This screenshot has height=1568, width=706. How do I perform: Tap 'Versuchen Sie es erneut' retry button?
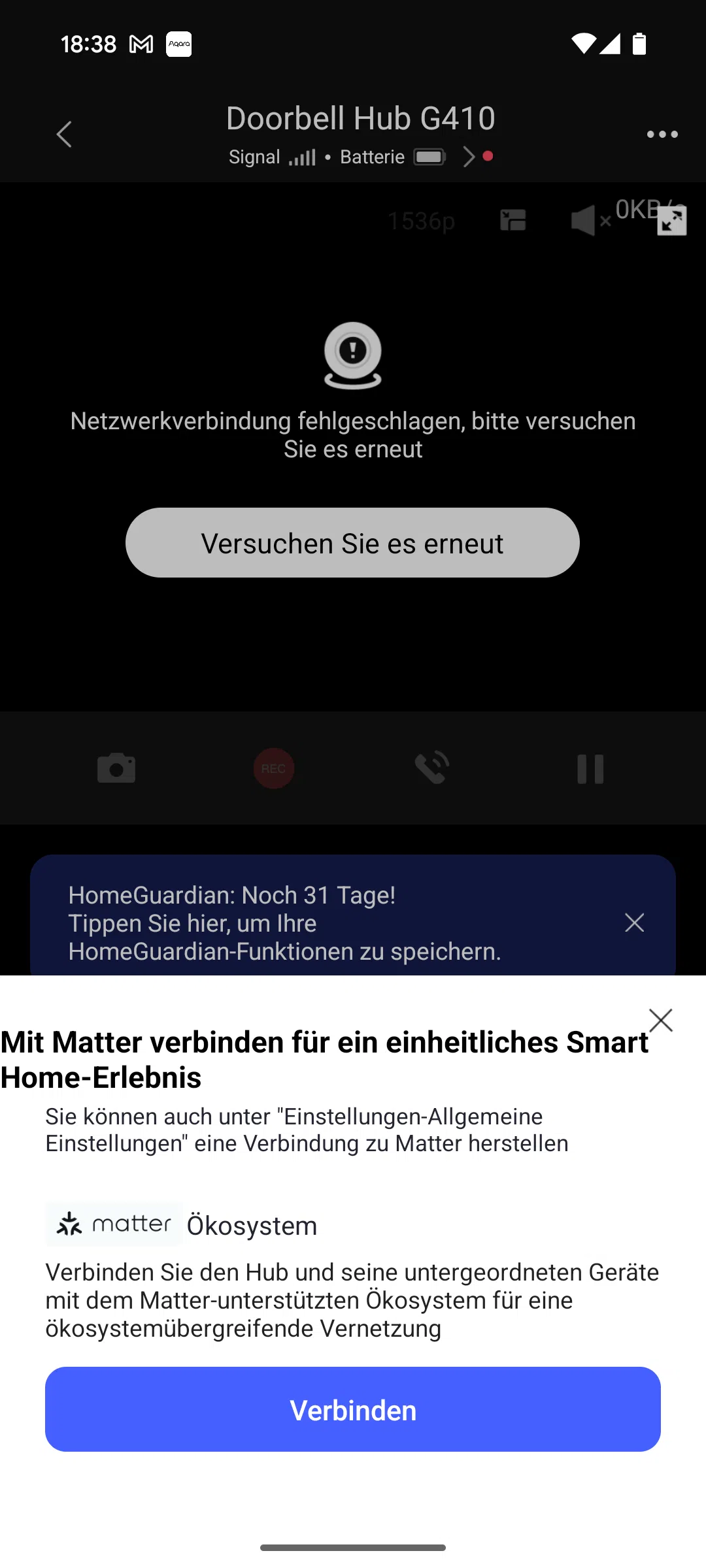[x=352, y=543]
